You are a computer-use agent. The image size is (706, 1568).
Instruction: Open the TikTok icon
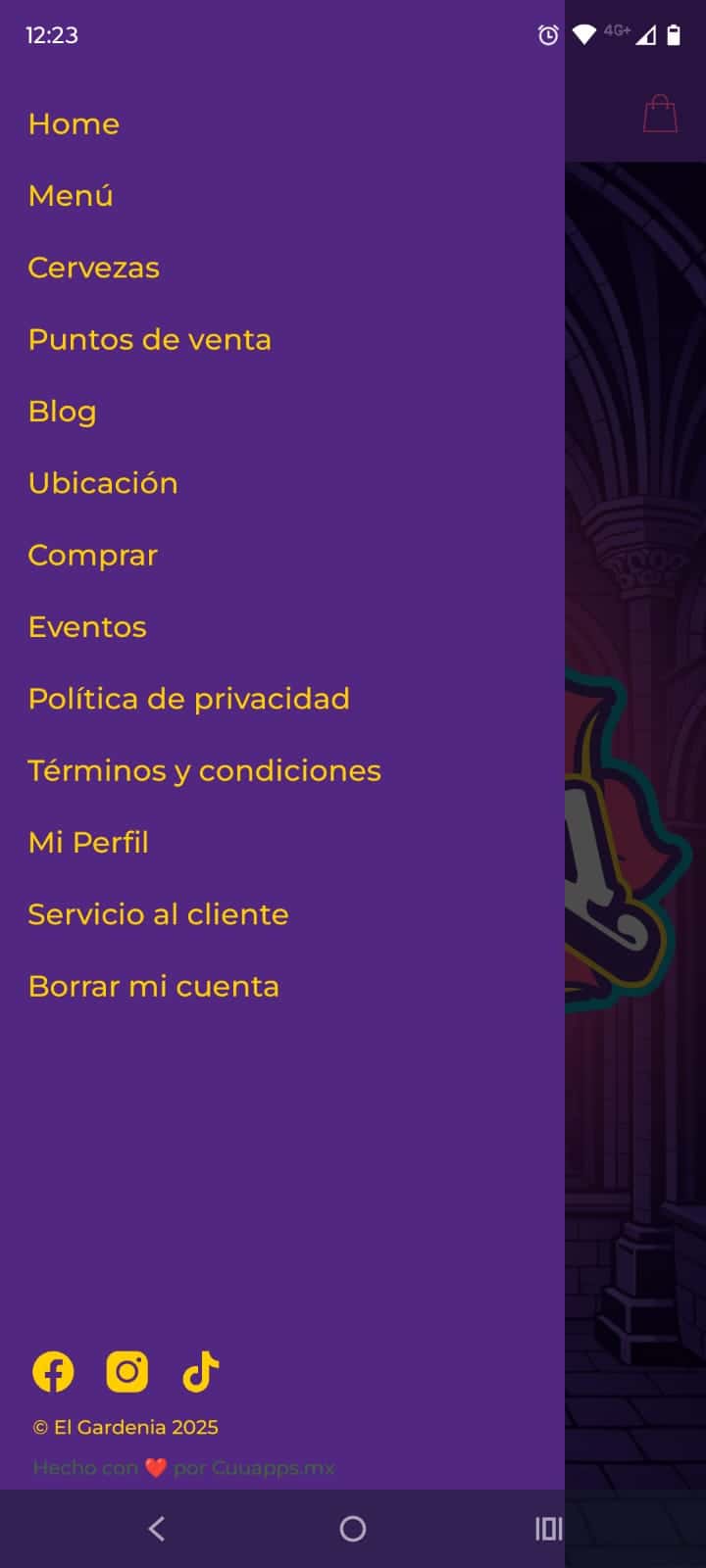point(200,1372)
